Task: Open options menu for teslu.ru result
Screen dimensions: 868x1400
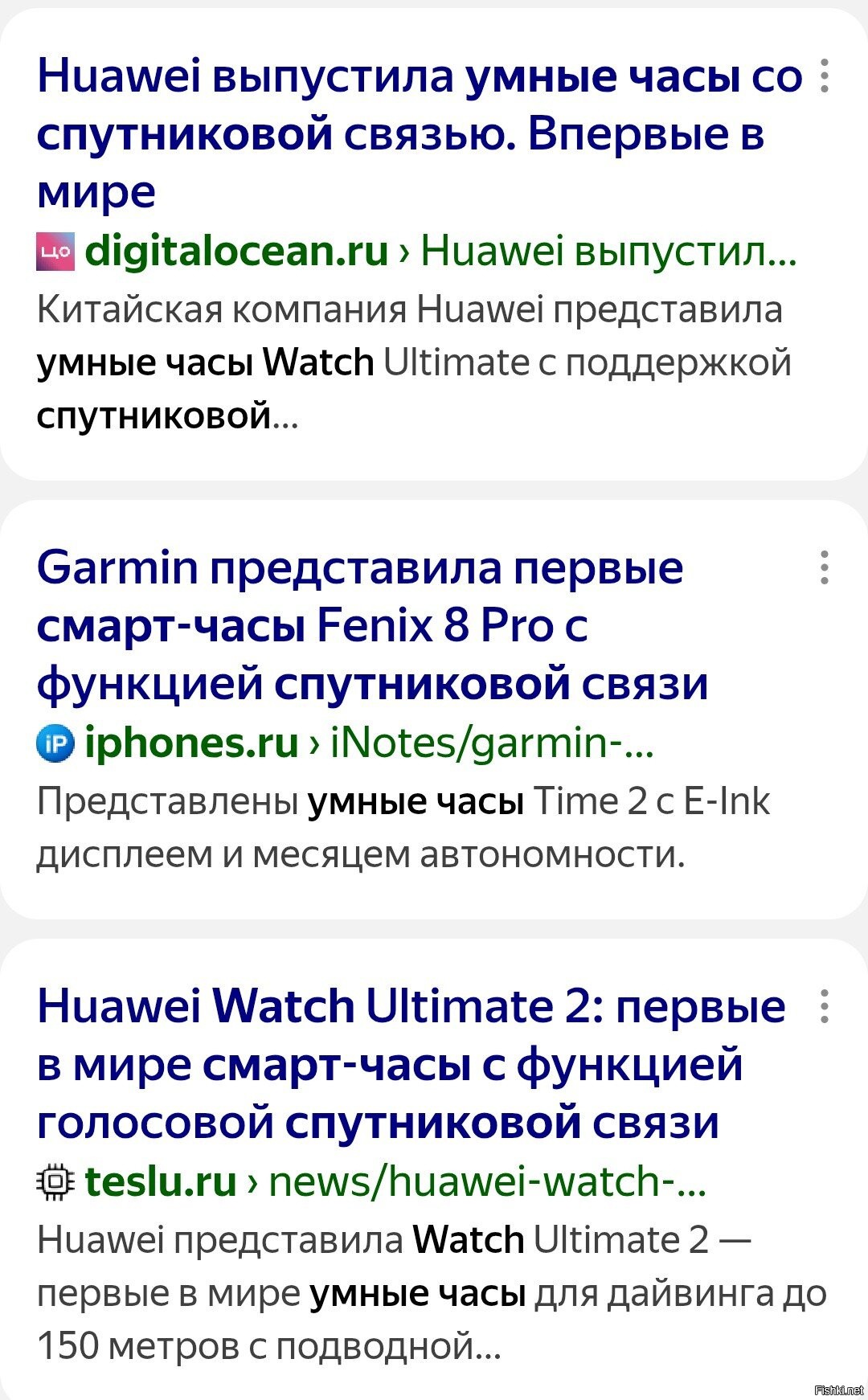Action: click(824, 1006)
